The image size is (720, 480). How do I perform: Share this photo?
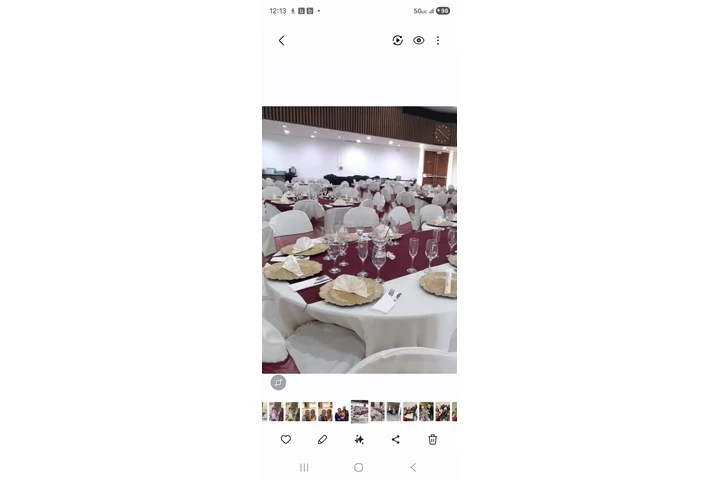click(x=395, y=439)
